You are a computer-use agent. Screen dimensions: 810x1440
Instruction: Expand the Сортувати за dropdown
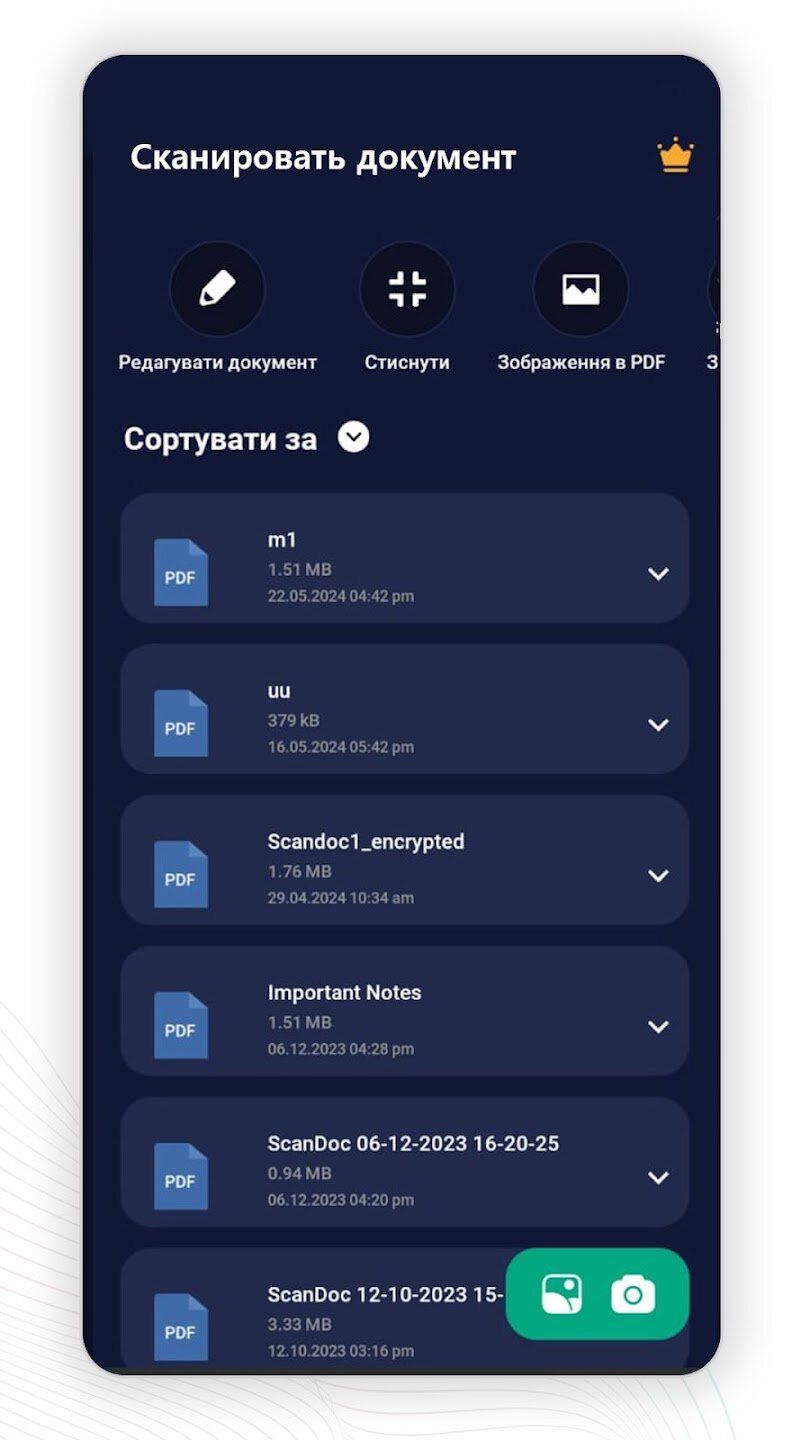click(353, 437)
